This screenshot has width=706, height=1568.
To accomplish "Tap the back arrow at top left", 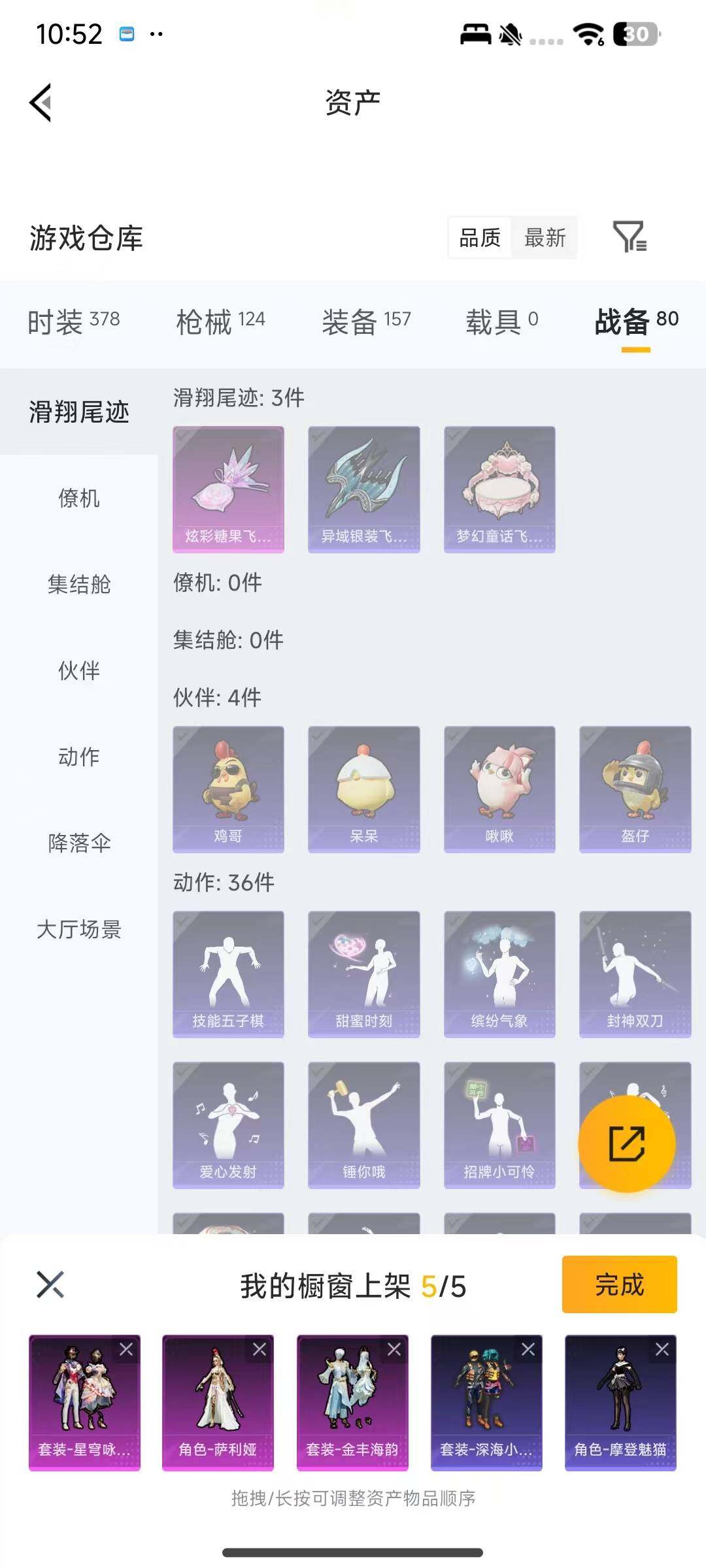I will pos(39,103).
